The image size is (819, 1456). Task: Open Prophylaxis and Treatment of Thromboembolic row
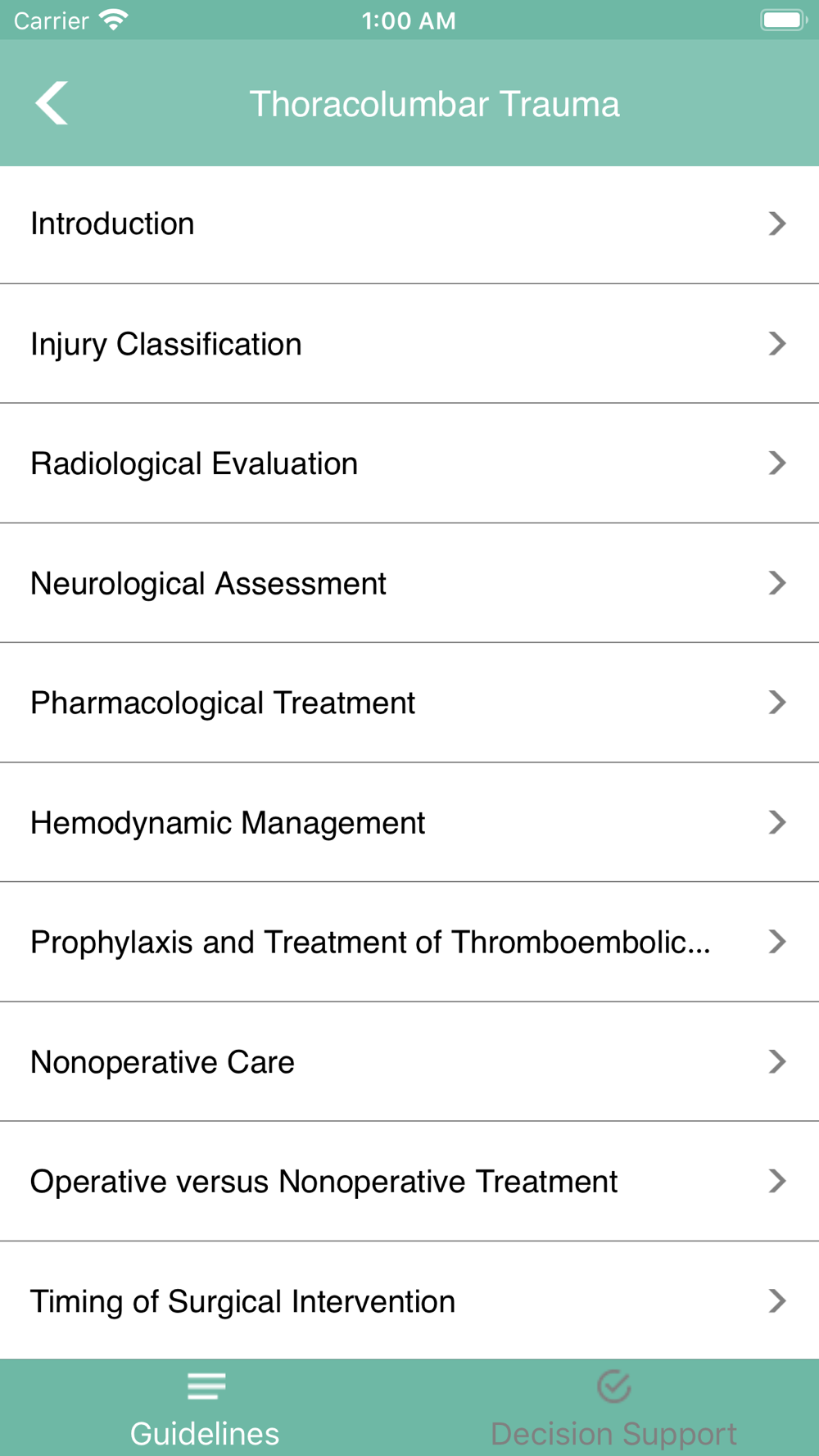(409, 942)
